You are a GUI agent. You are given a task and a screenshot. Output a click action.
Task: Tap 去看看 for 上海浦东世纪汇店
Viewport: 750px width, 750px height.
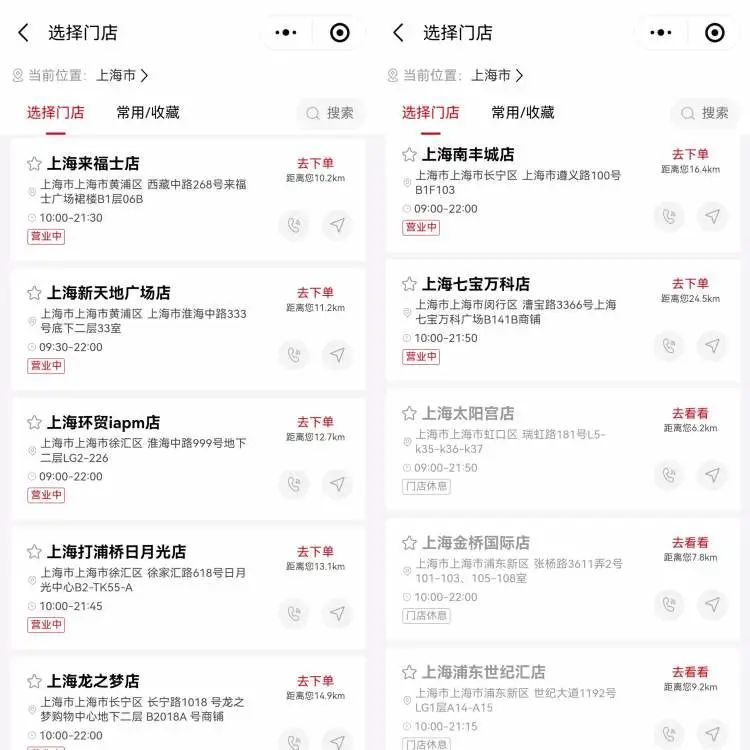pyautogui.click(x=690, y=672)
